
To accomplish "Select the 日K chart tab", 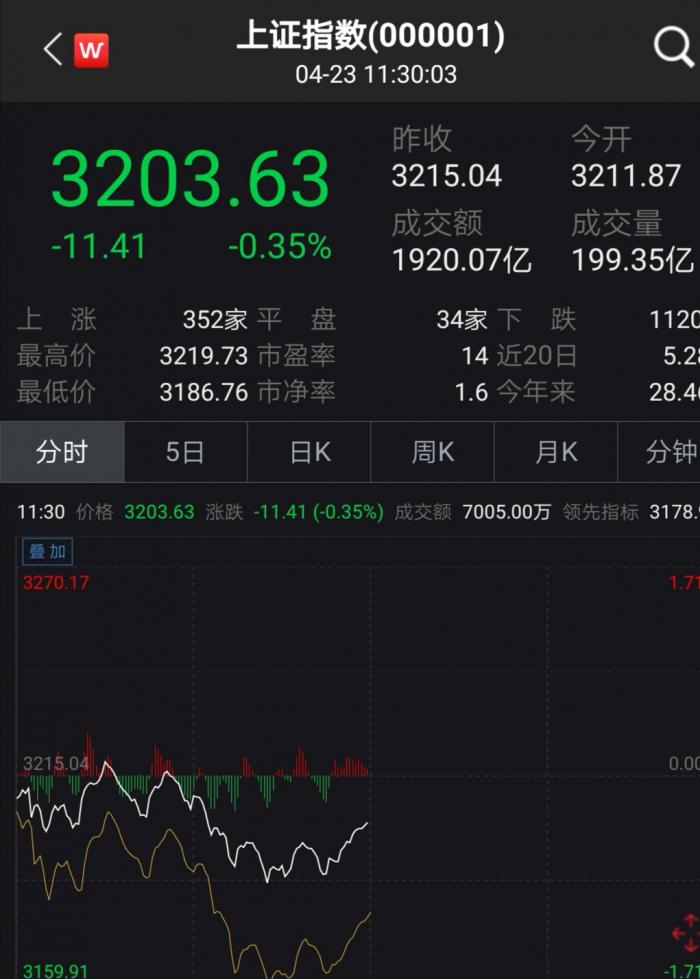I will click(309, 452).
